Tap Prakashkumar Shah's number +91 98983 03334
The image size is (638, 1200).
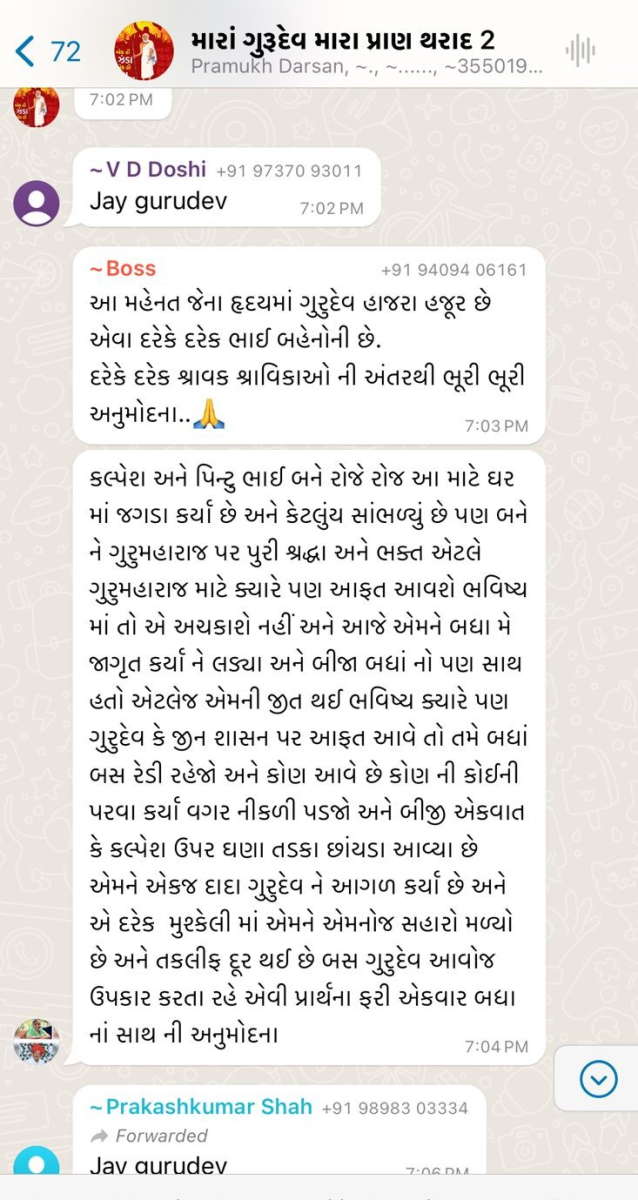point(395,1108)
